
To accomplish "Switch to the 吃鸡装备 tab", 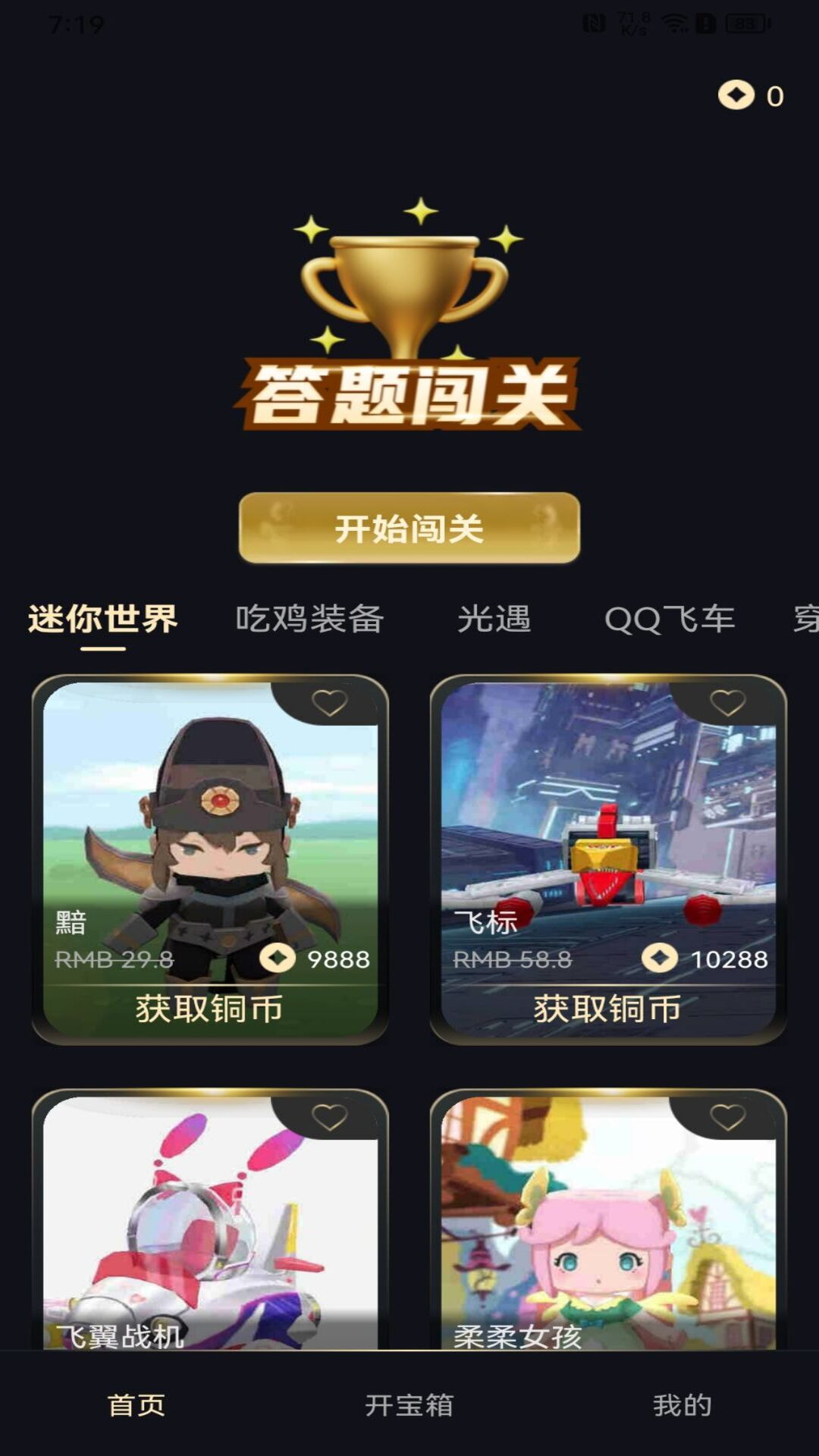I will tap(309, 619).
